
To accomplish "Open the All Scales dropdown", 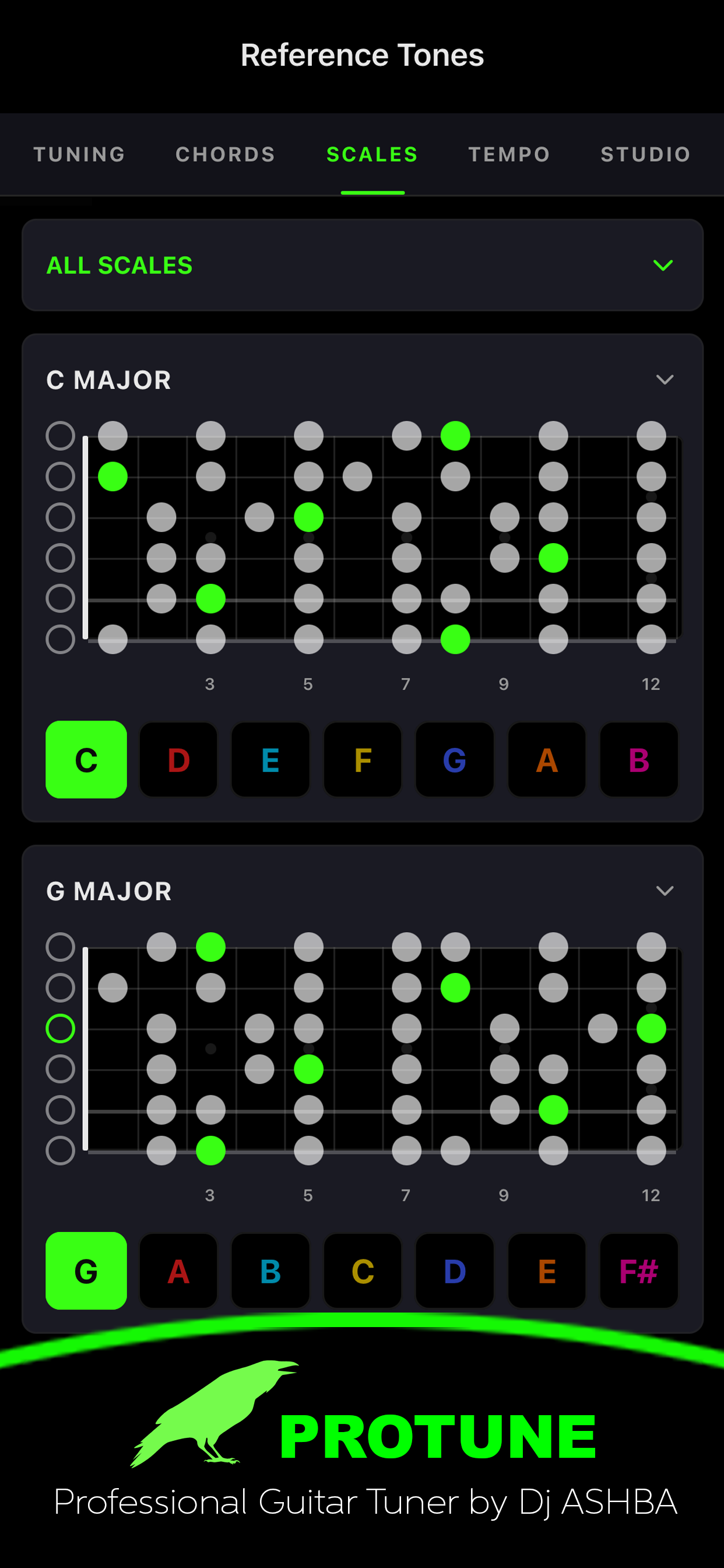I will 363,265.
